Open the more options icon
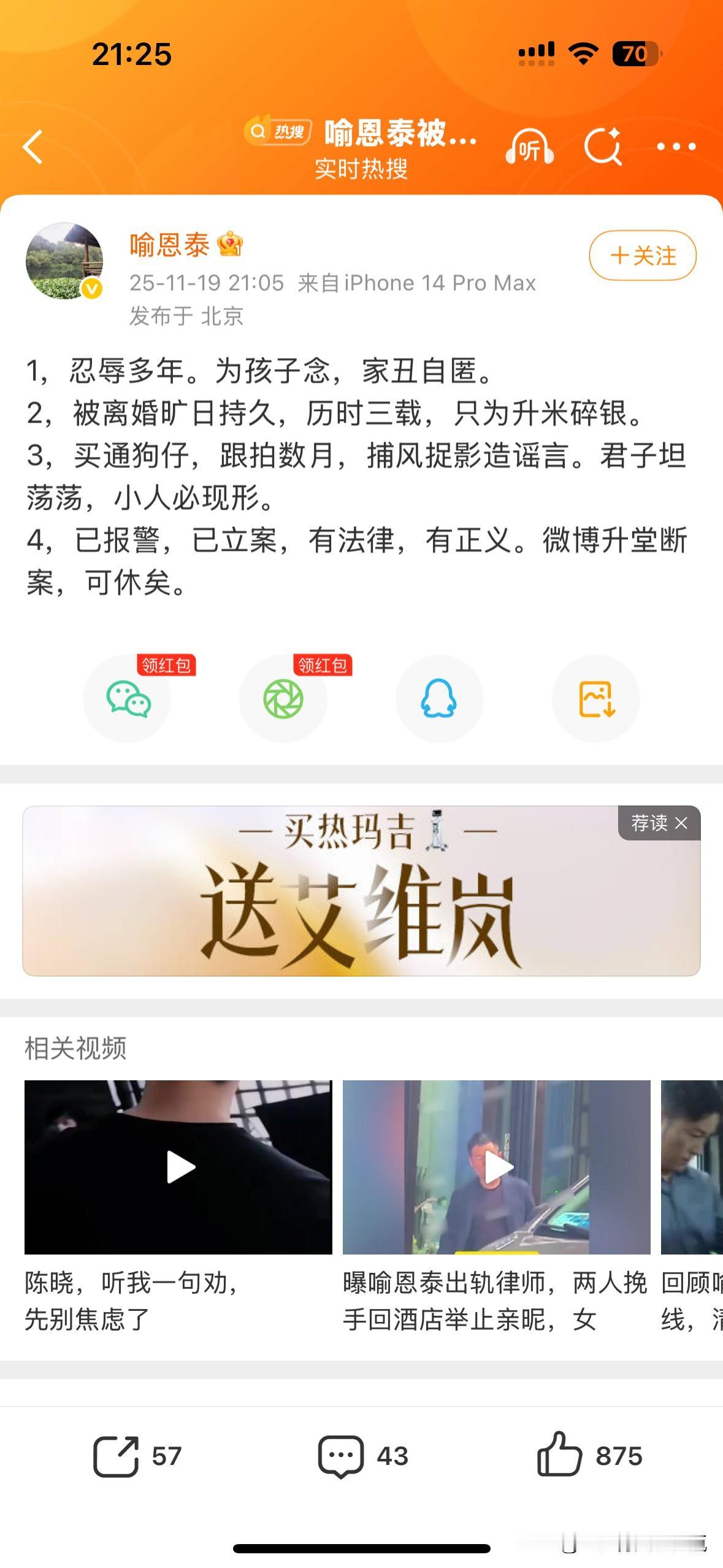 [x=676, y=146]
